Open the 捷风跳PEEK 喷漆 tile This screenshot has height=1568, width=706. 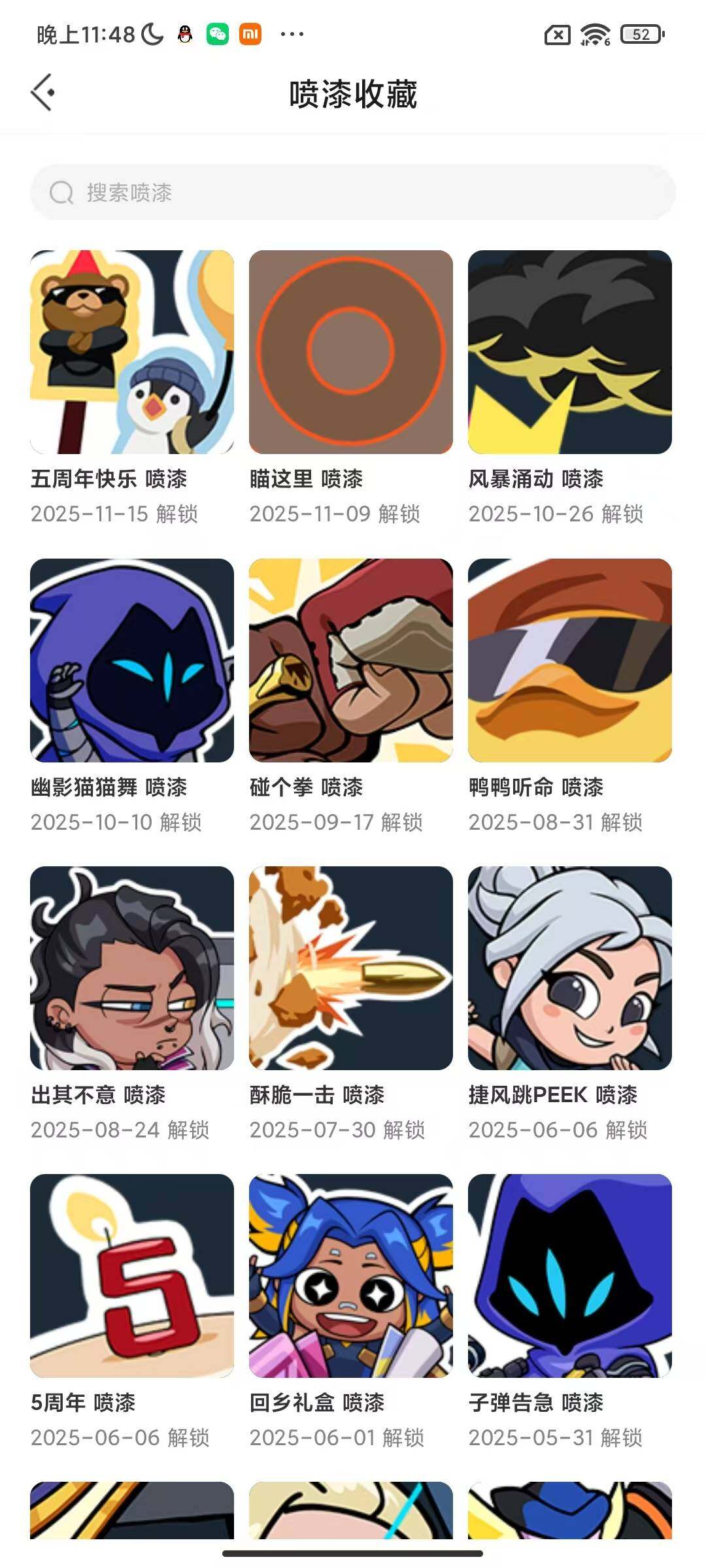tap(570, 968)
